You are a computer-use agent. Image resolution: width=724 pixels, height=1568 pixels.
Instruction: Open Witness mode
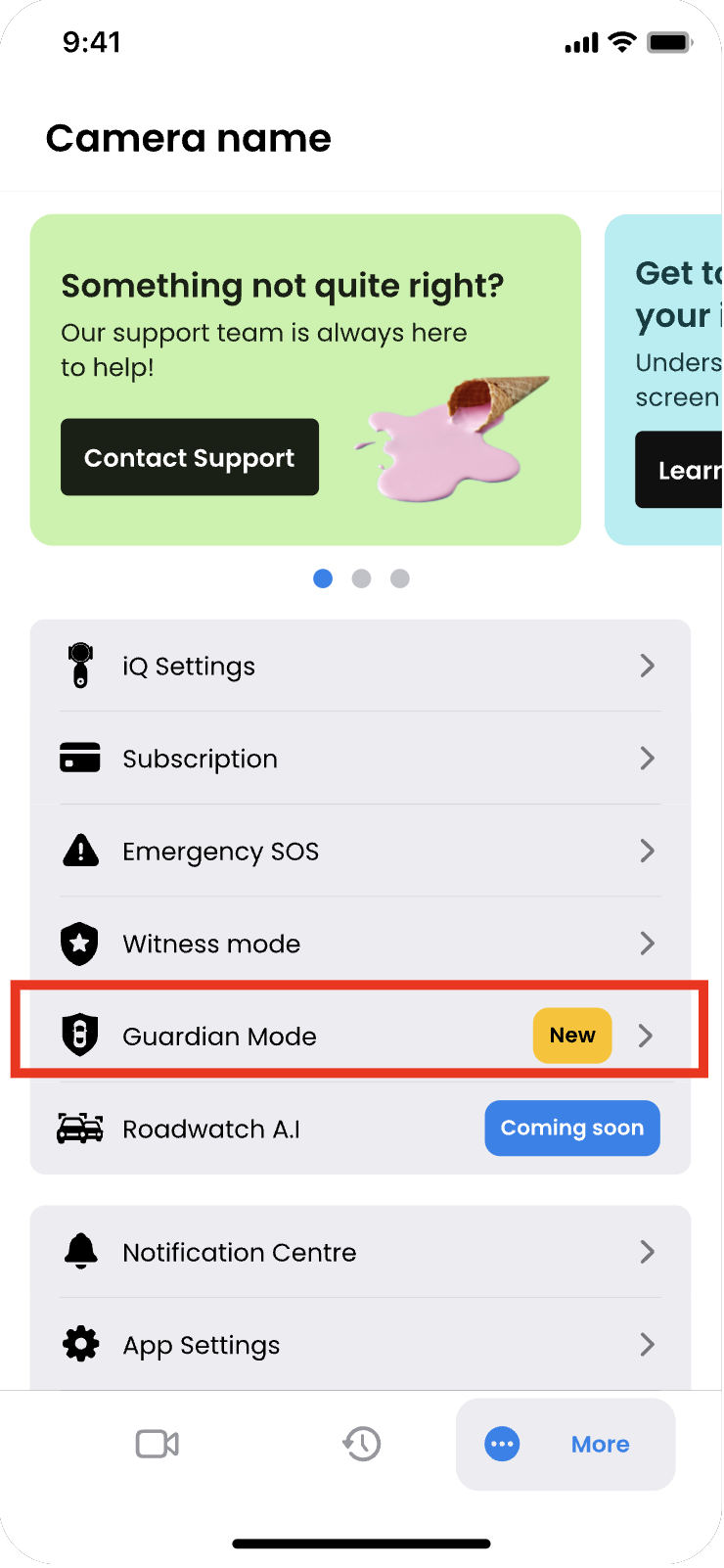pos(359,944)
